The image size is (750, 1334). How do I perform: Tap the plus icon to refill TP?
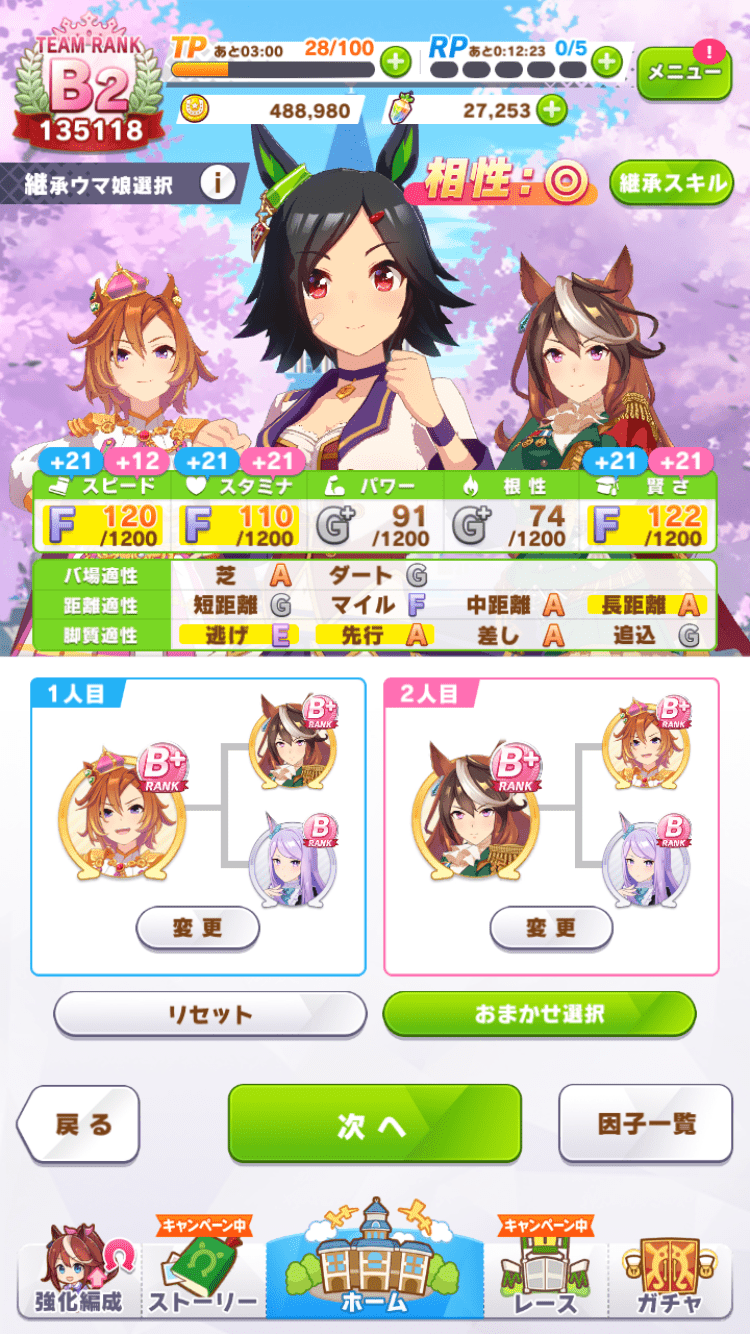[x=396, y=62]
